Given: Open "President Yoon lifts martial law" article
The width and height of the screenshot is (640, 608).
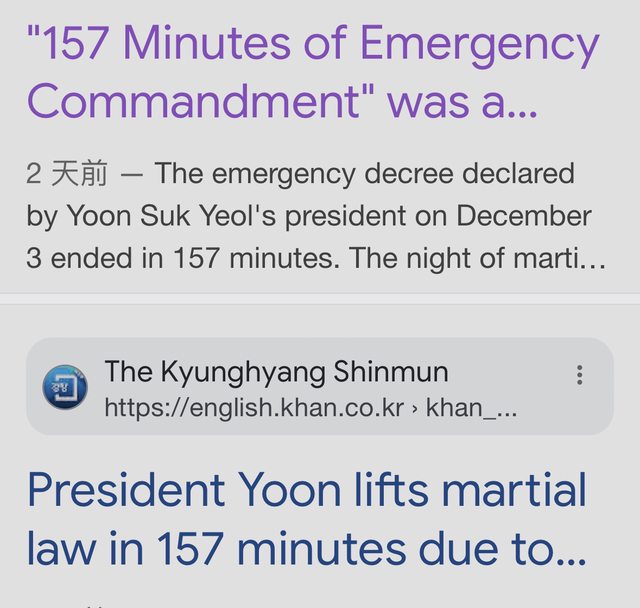Looking at the screenshot, I should (306, 520).
